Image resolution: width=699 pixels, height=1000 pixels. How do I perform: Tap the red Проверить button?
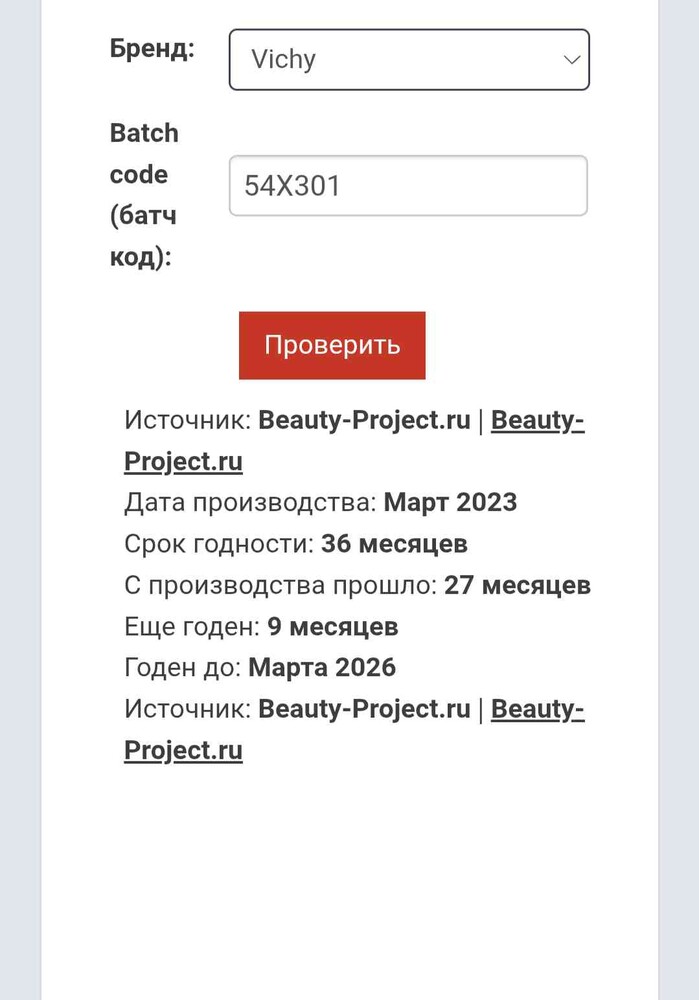tap(332, 346)
